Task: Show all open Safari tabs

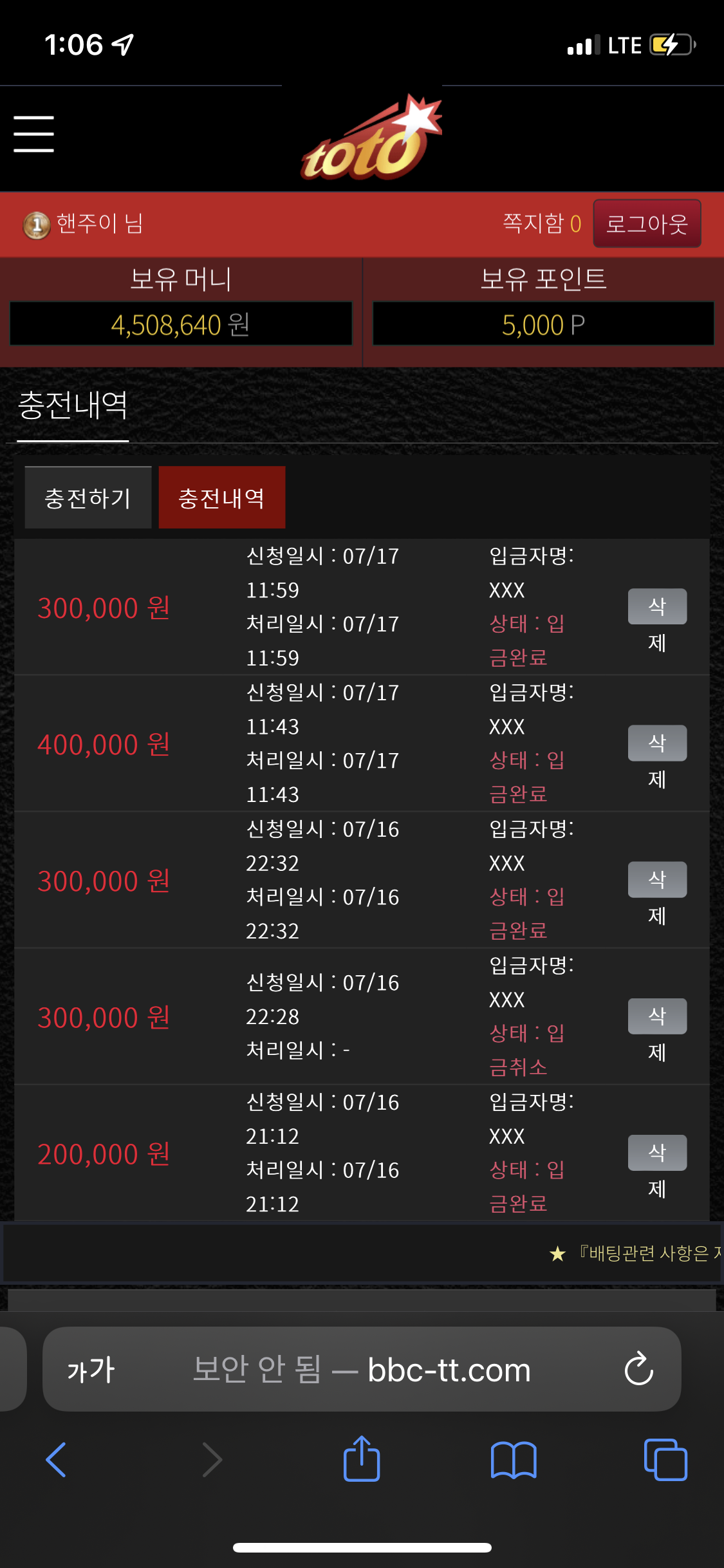Action: (665, 1460)
